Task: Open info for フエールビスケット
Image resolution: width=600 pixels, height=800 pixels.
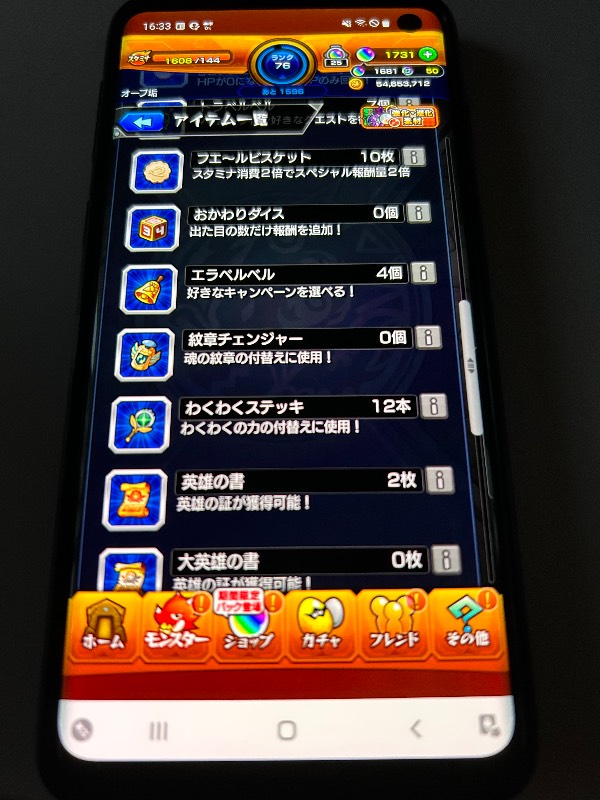Action: [414, 157]
